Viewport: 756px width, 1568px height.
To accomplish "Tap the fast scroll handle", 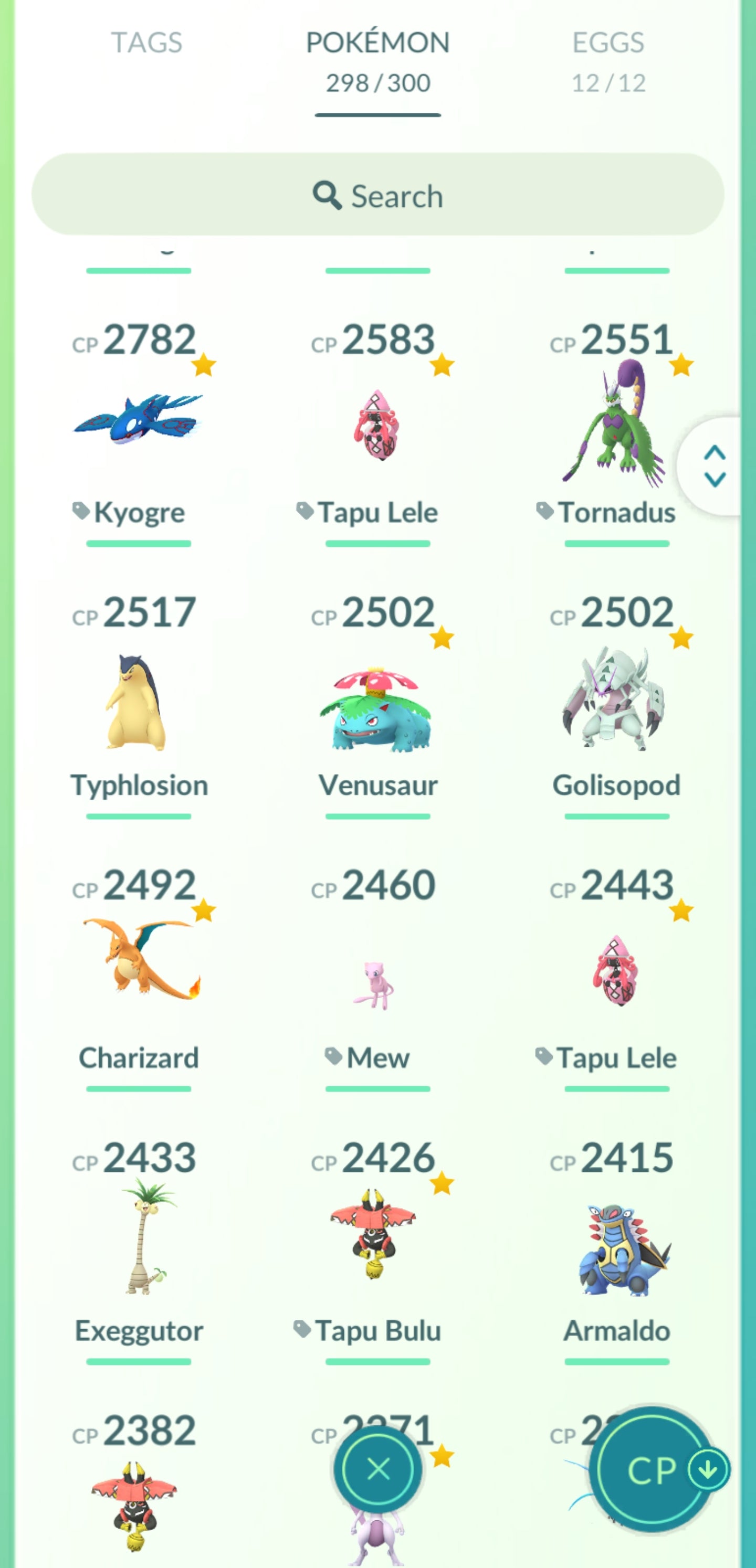I will pyautogui.click(x=714, y=467).
